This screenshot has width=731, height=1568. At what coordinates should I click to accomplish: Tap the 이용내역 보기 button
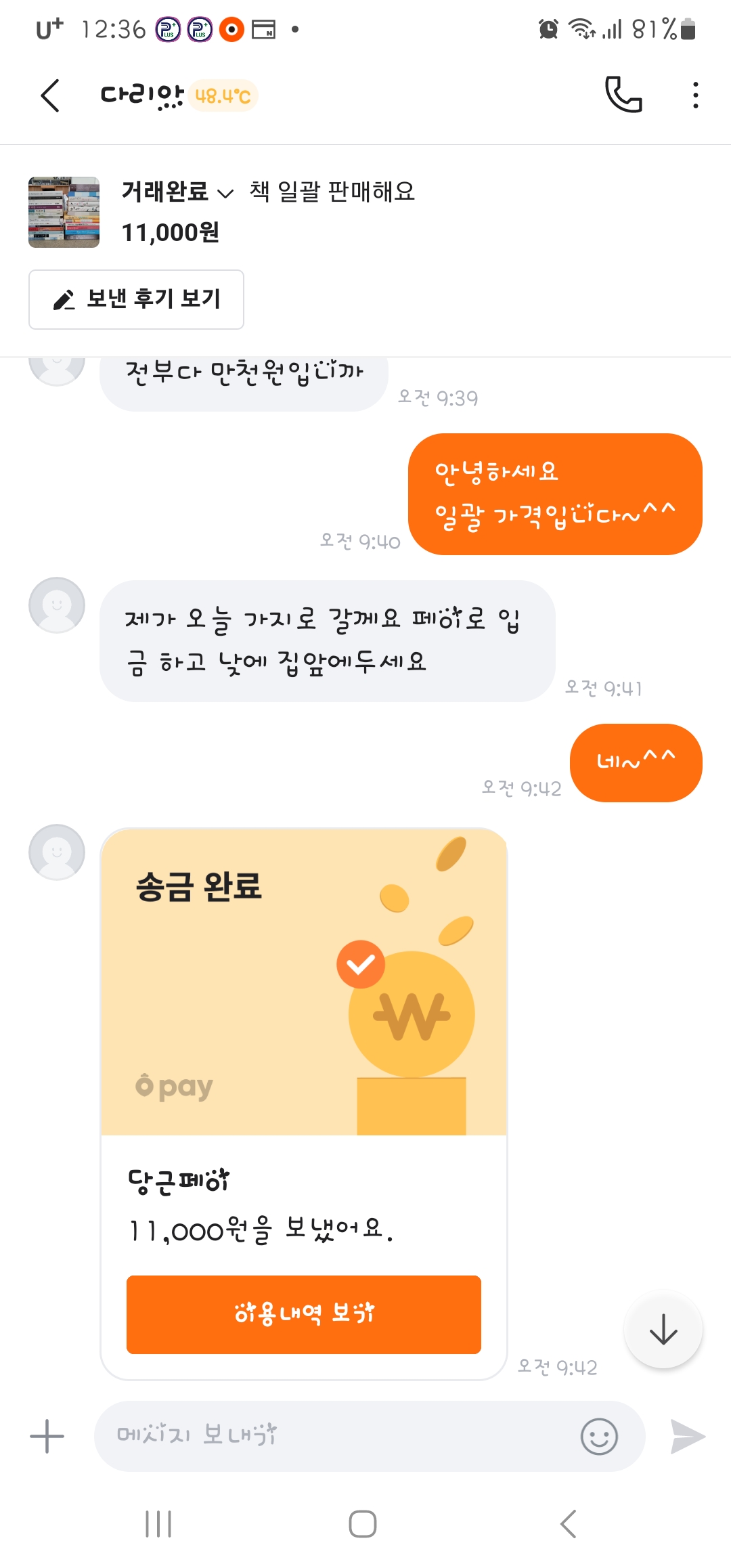tap(303, 1314)
